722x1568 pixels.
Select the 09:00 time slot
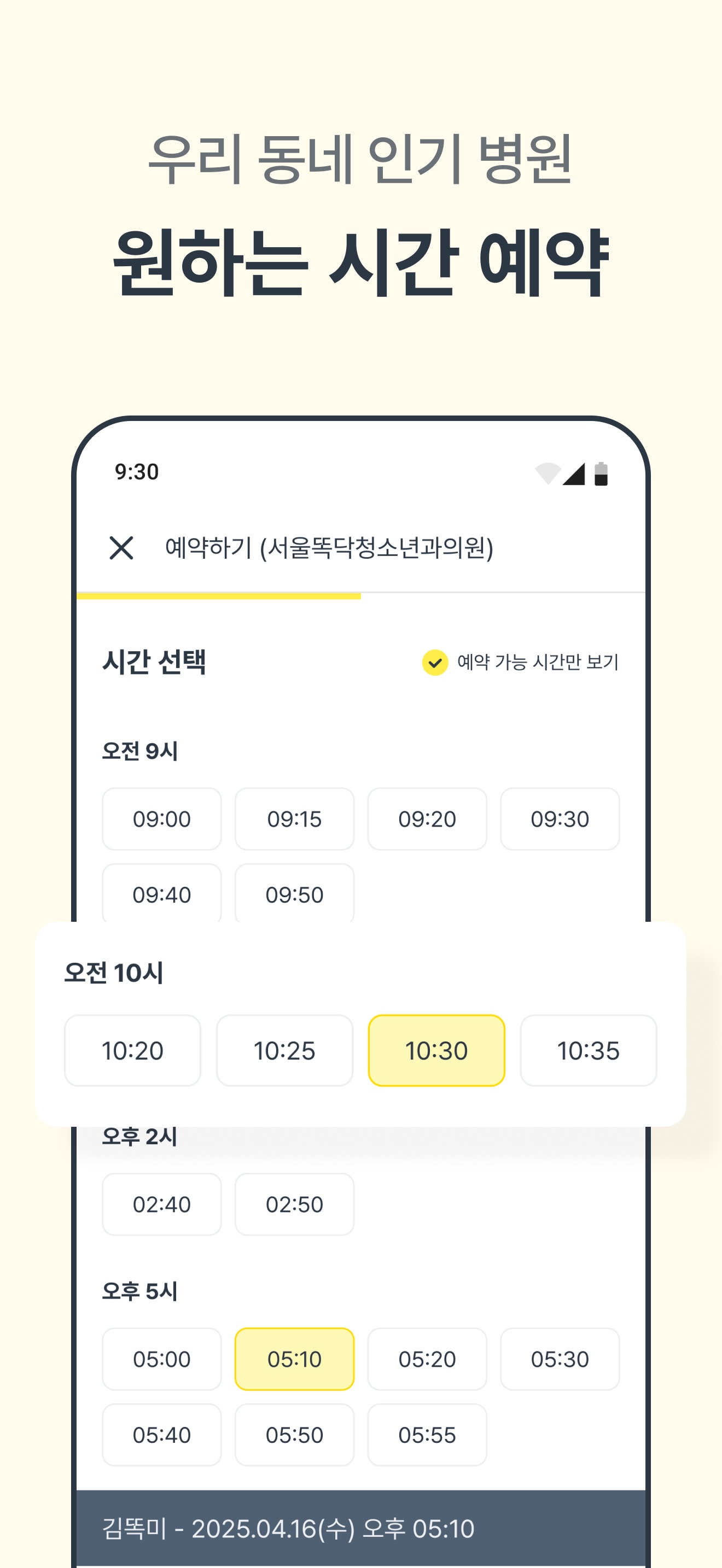pos(161,818)
